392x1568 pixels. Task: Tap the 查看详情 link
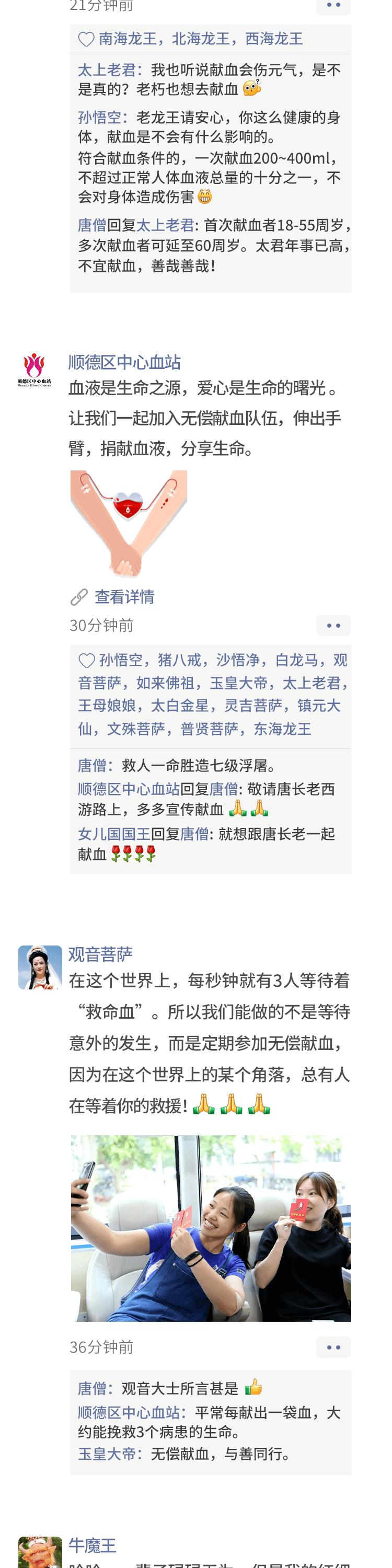[124, 596]
